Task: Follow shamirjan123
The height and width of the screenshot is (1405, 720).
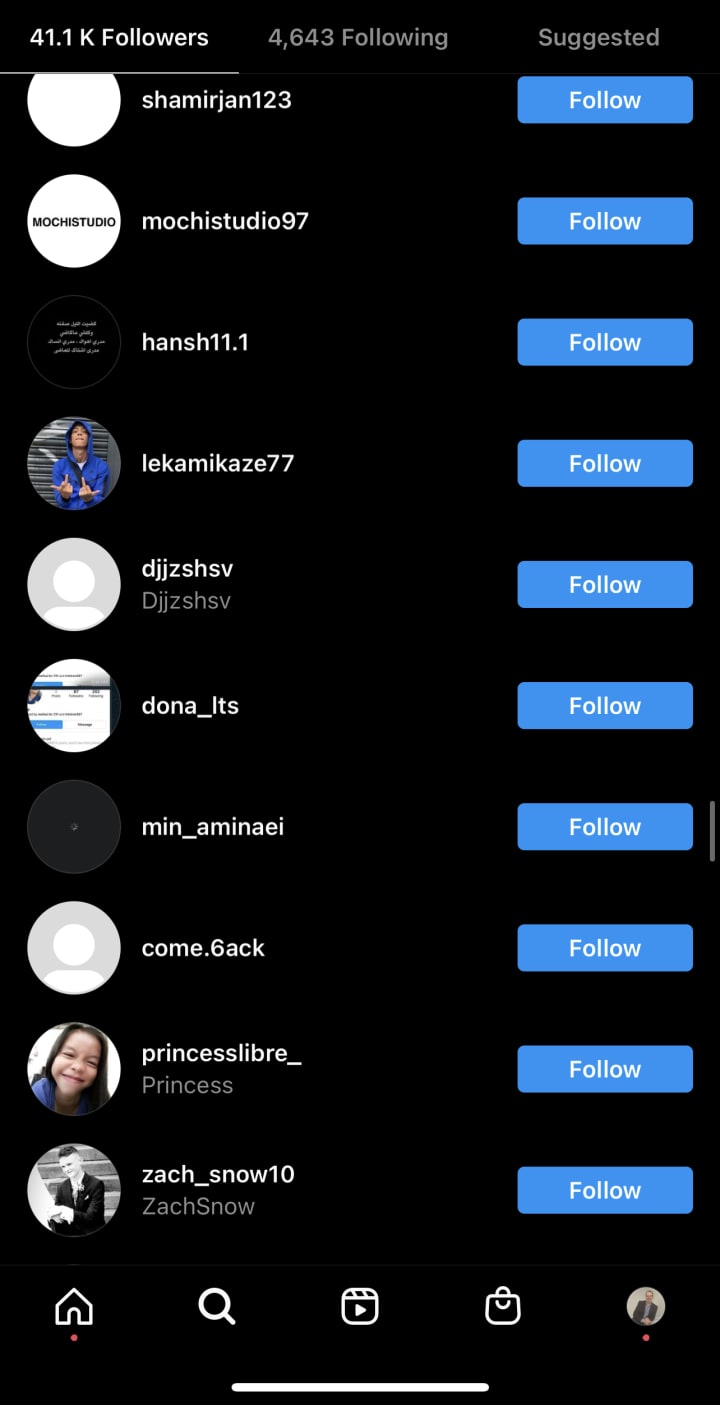Action: click(x=604, y=100)
